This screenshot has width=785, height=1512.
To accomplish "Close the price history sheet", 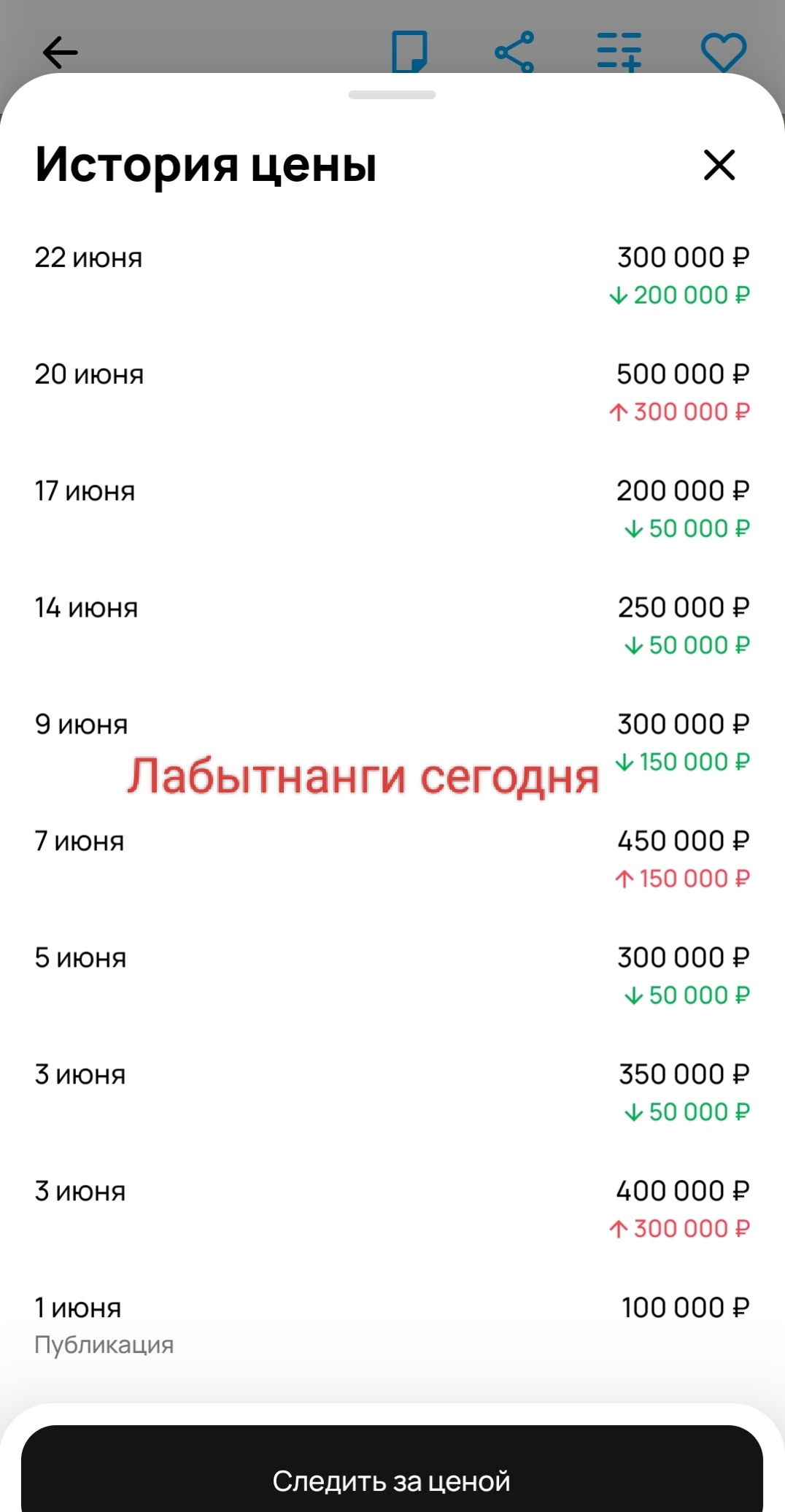I will (719, 165).
